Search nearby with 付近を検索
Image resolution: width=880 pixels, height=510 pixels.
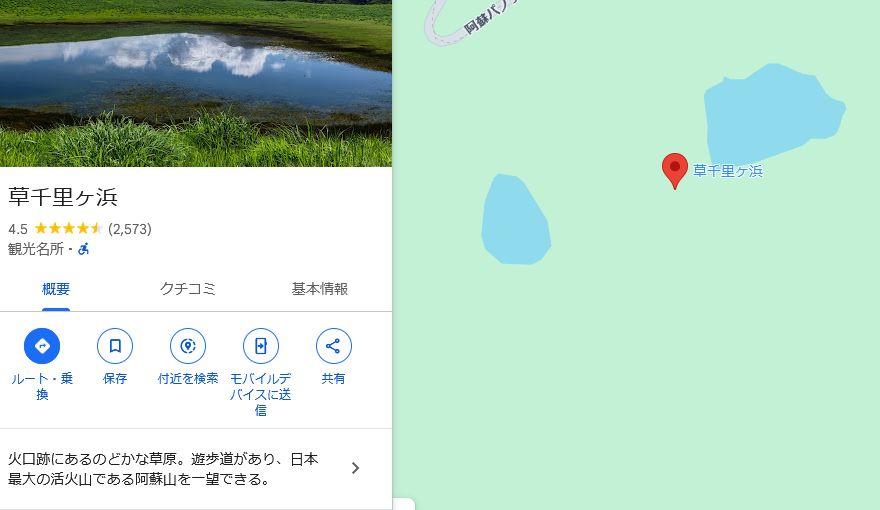point(188,346)
